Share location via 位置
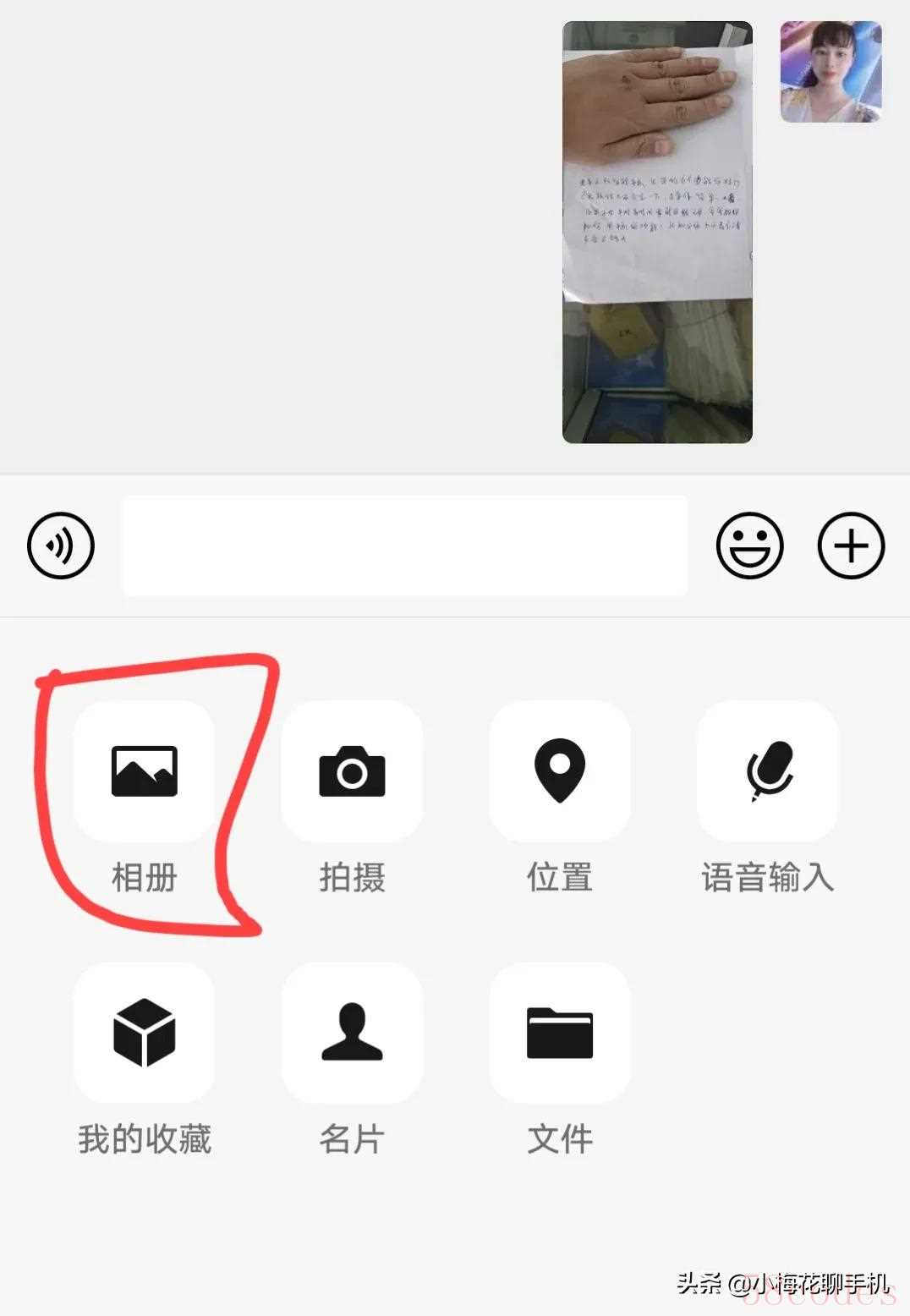Image resolution: width=910 pixels, height=1316 pixels. pos(560,771)
